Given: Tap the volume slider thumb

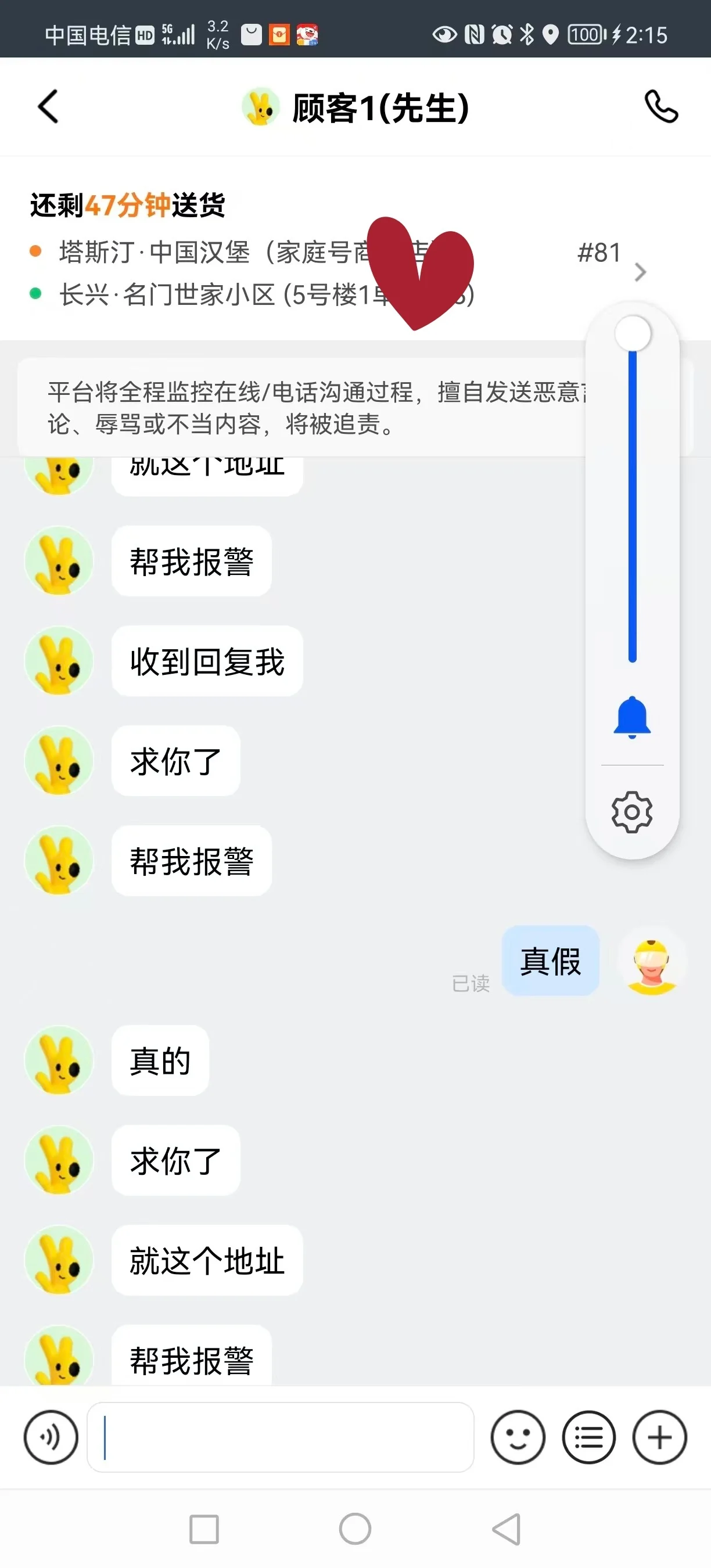Looking at the screenshot, I should [x=633, y=333].
